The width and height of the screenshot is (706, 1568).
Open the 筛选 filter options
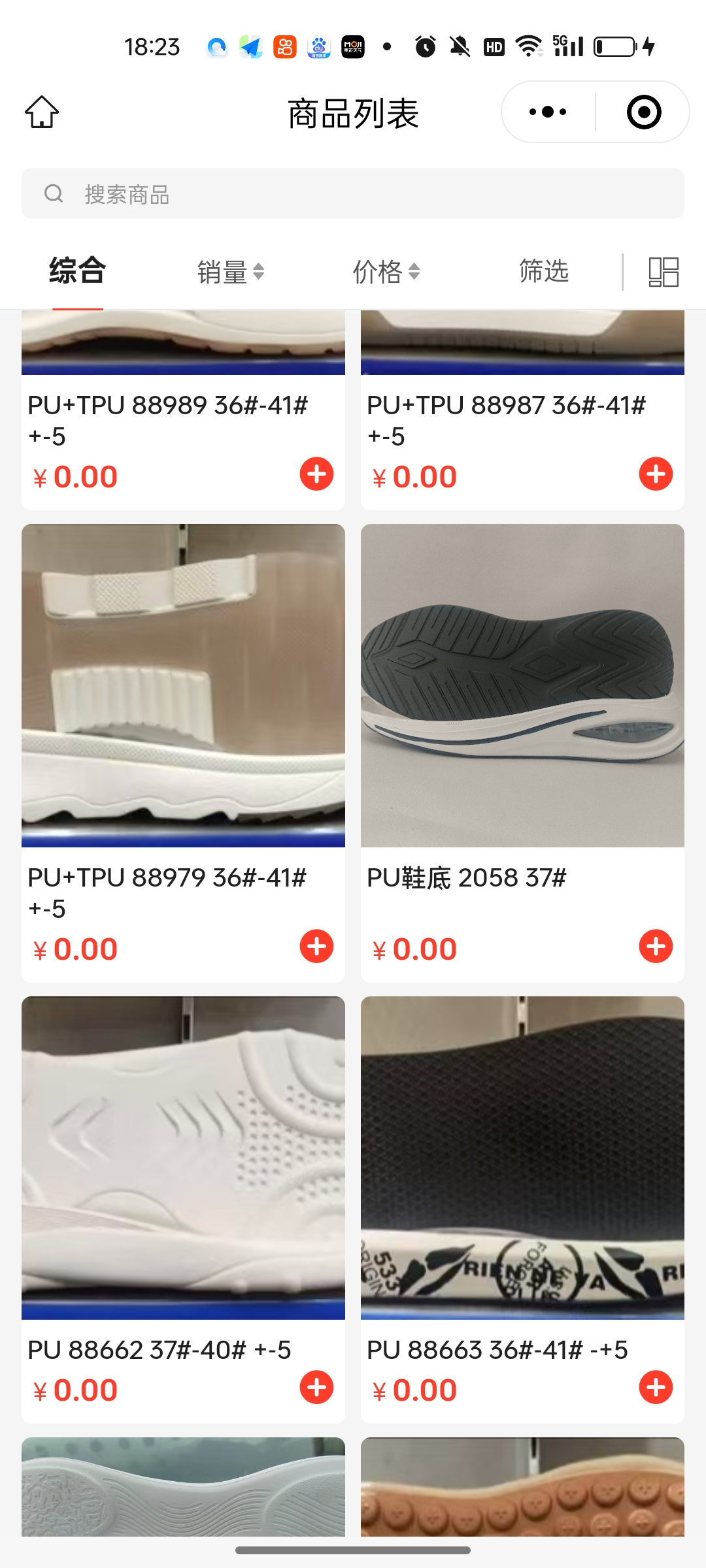(x=543, y=270)
